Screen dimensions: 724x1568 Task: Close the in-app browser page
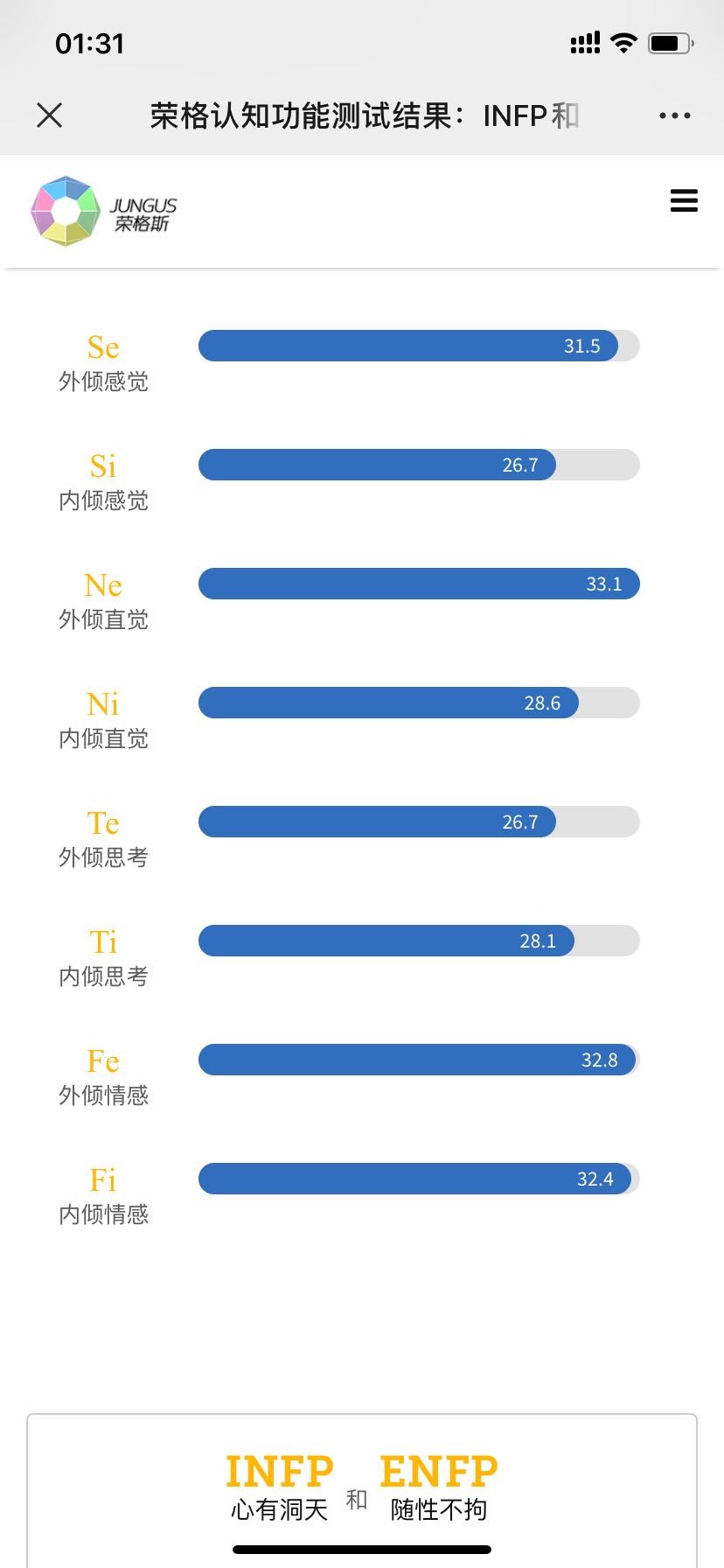(x=50, y=115)
